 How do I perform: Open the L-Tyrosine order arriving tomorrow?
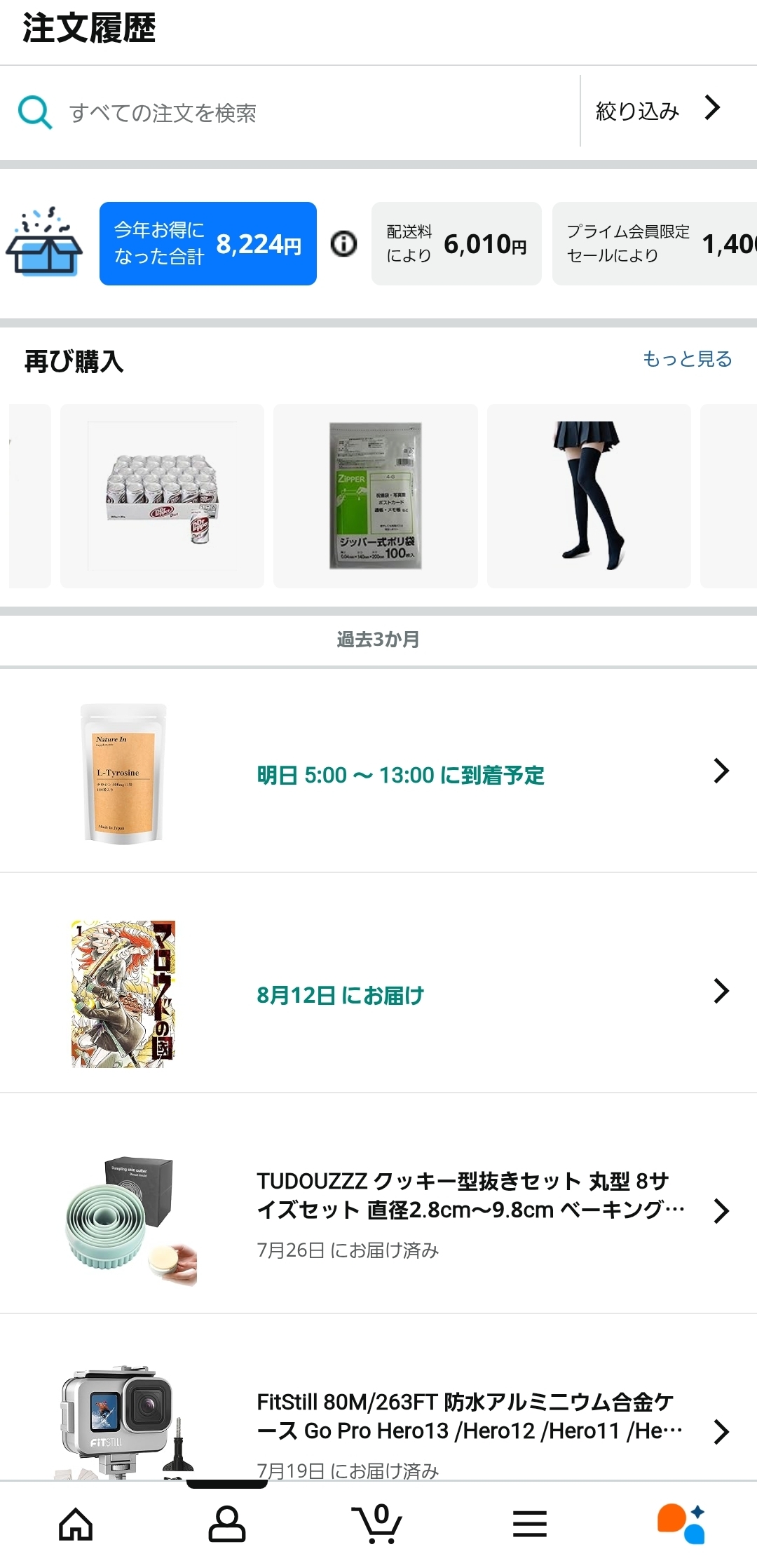tap(378, 771)
